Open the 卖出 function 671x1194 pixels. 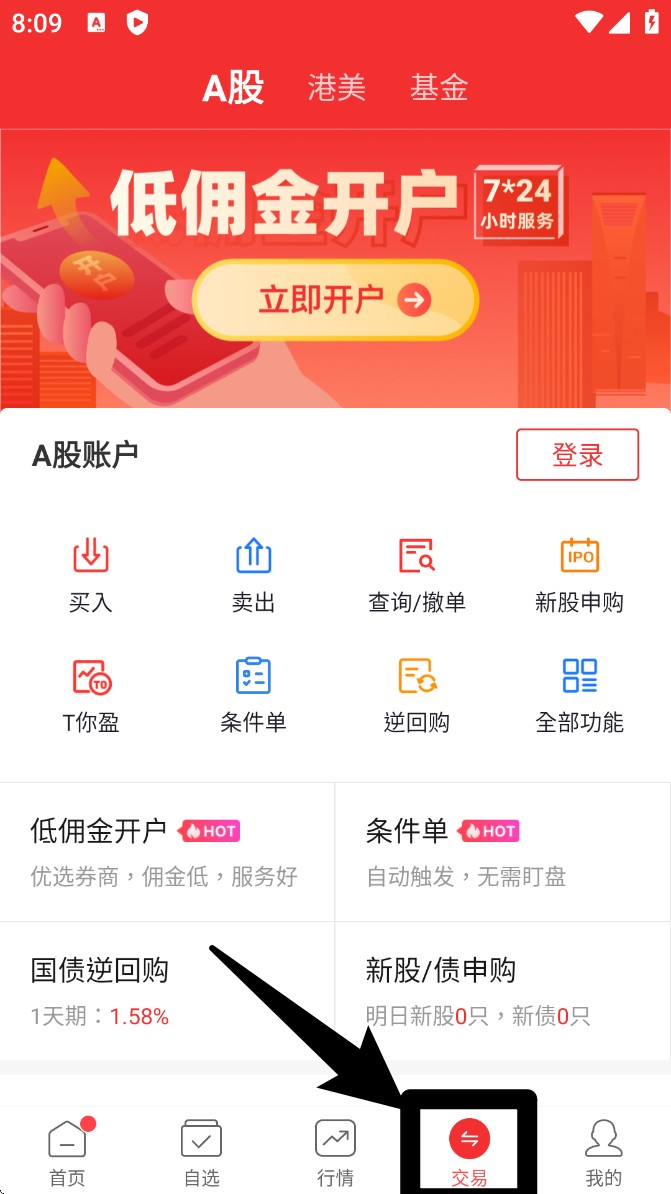coord(253,574)
